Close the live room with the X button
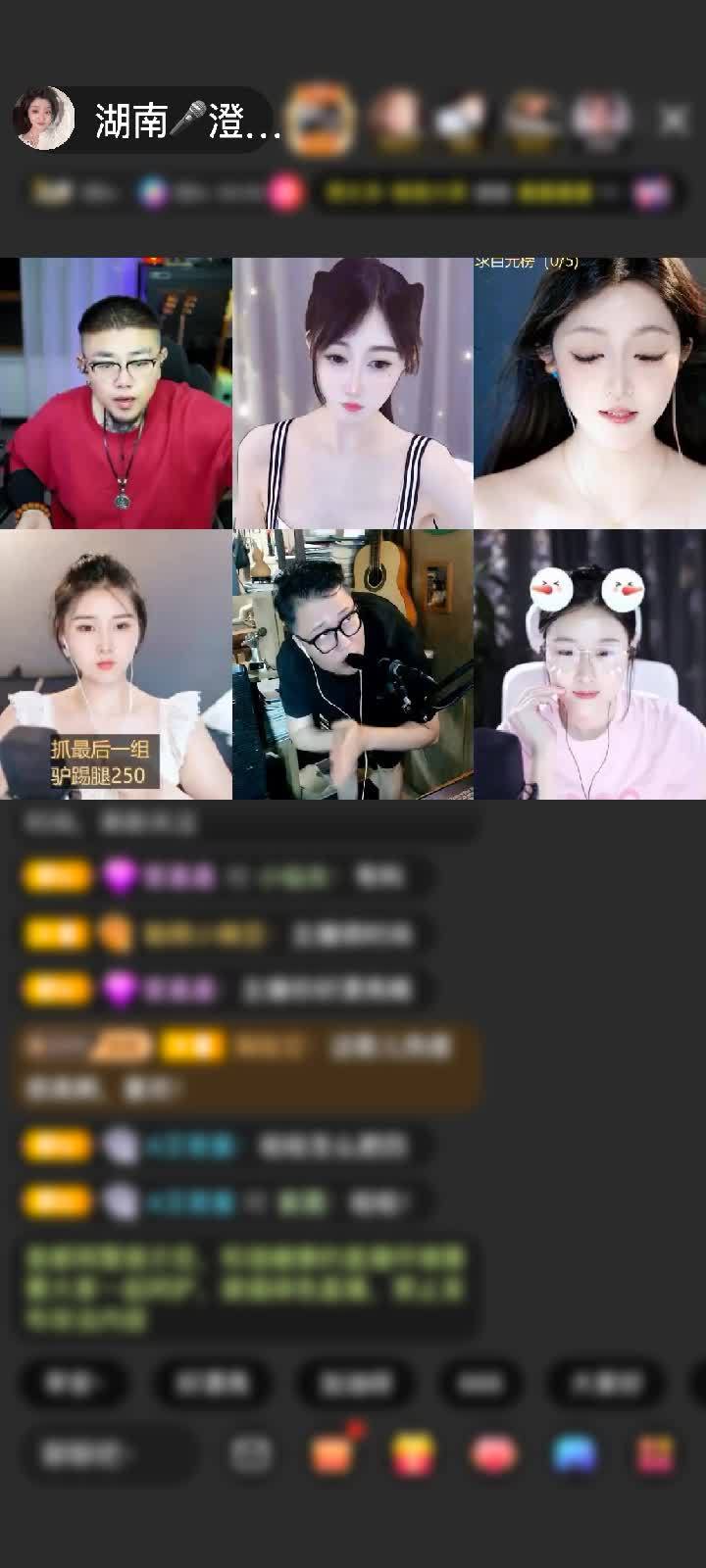Image resolution: width=706 pixels, height=1568 pixels. [x=673, y=120]
